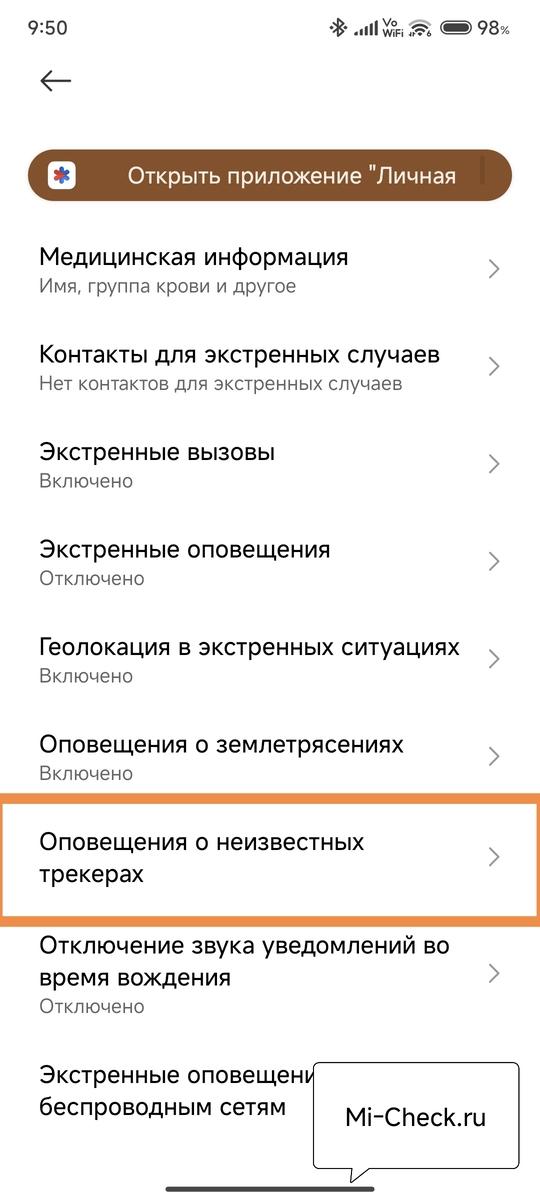Open Контакты для экстренных случаев
This screenshot has width=540, height=1200.
[x=270, y=367]
